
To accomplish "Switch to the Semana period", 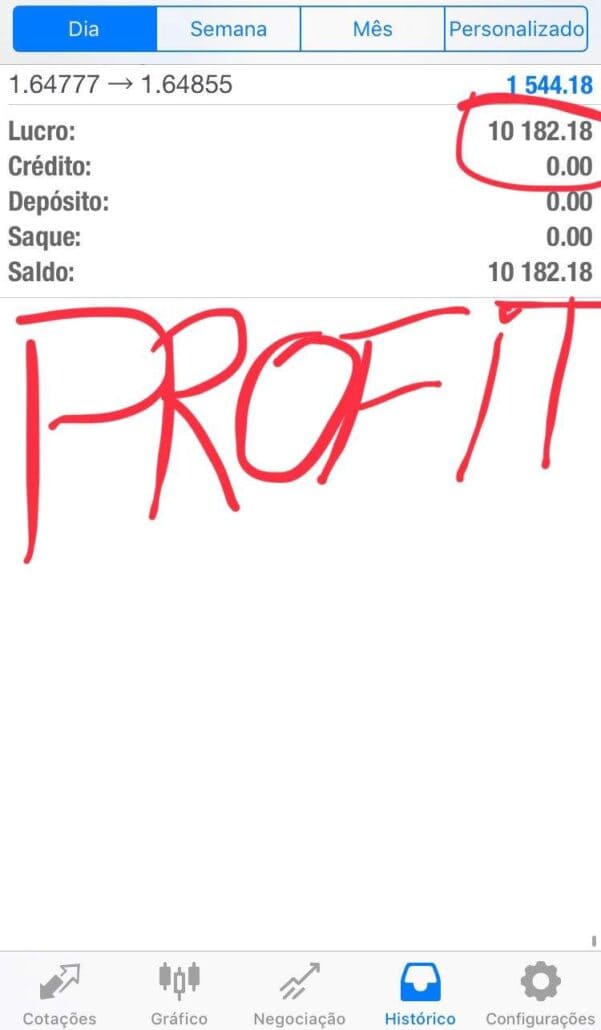I will (x=228, y=29).
